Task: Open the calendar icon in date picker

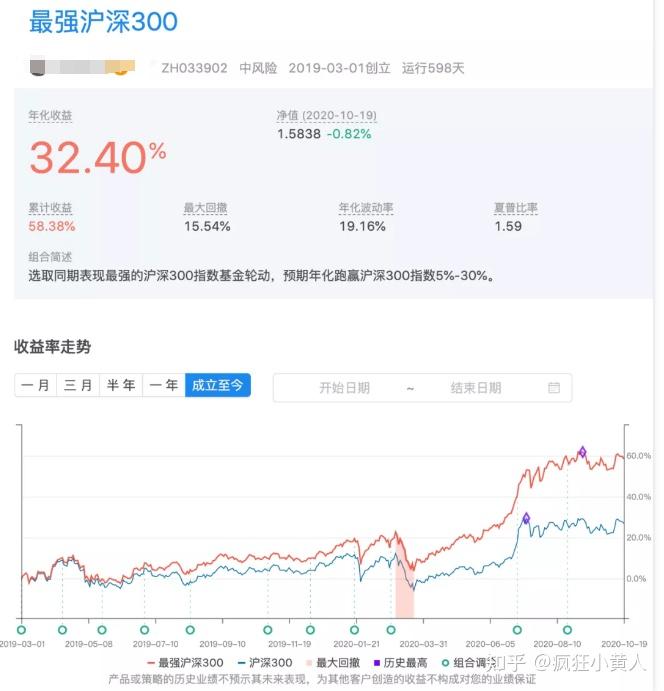Action: pos(554,388)
